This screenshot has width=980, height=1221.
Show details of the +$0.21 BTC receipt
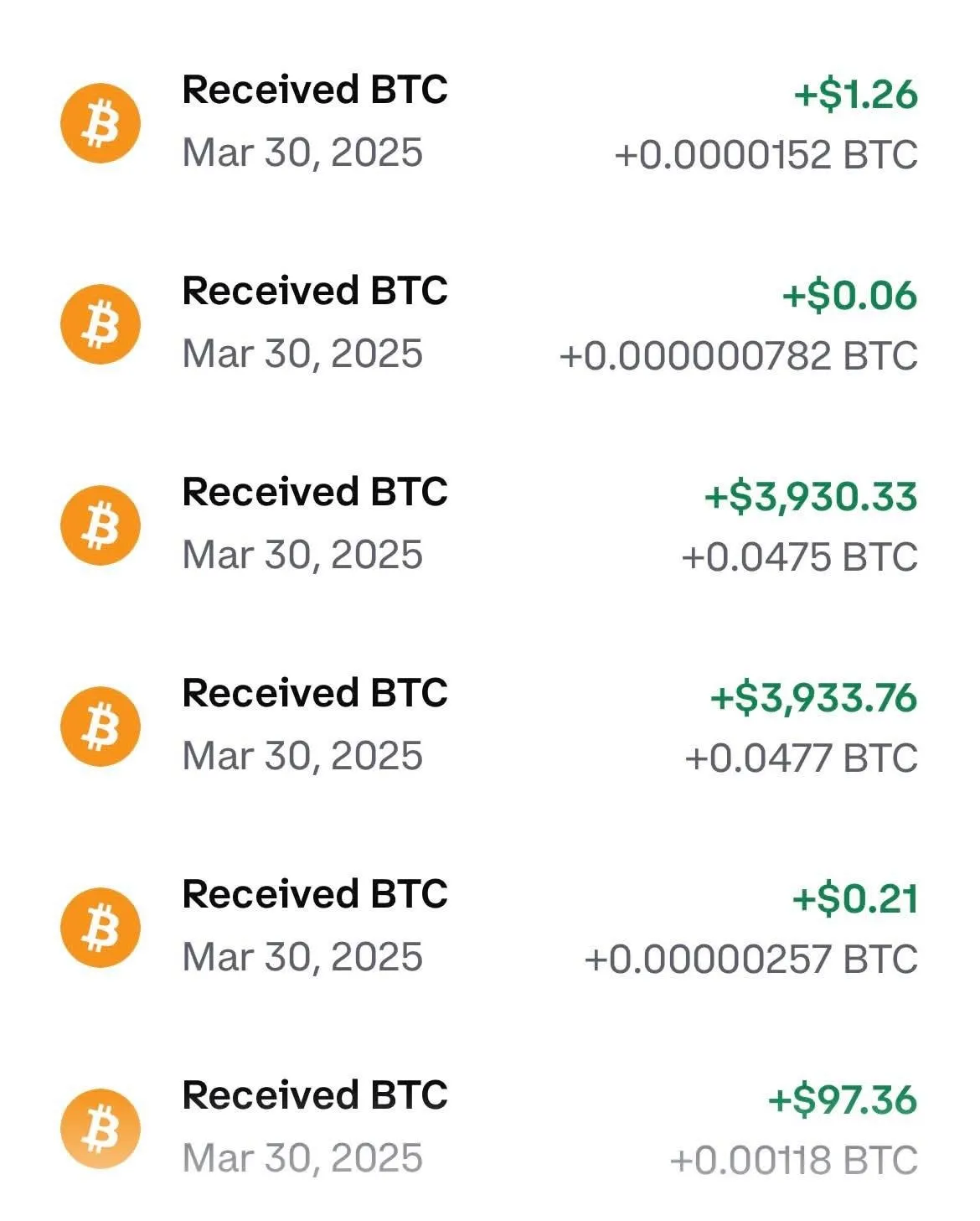coord(489,927)
